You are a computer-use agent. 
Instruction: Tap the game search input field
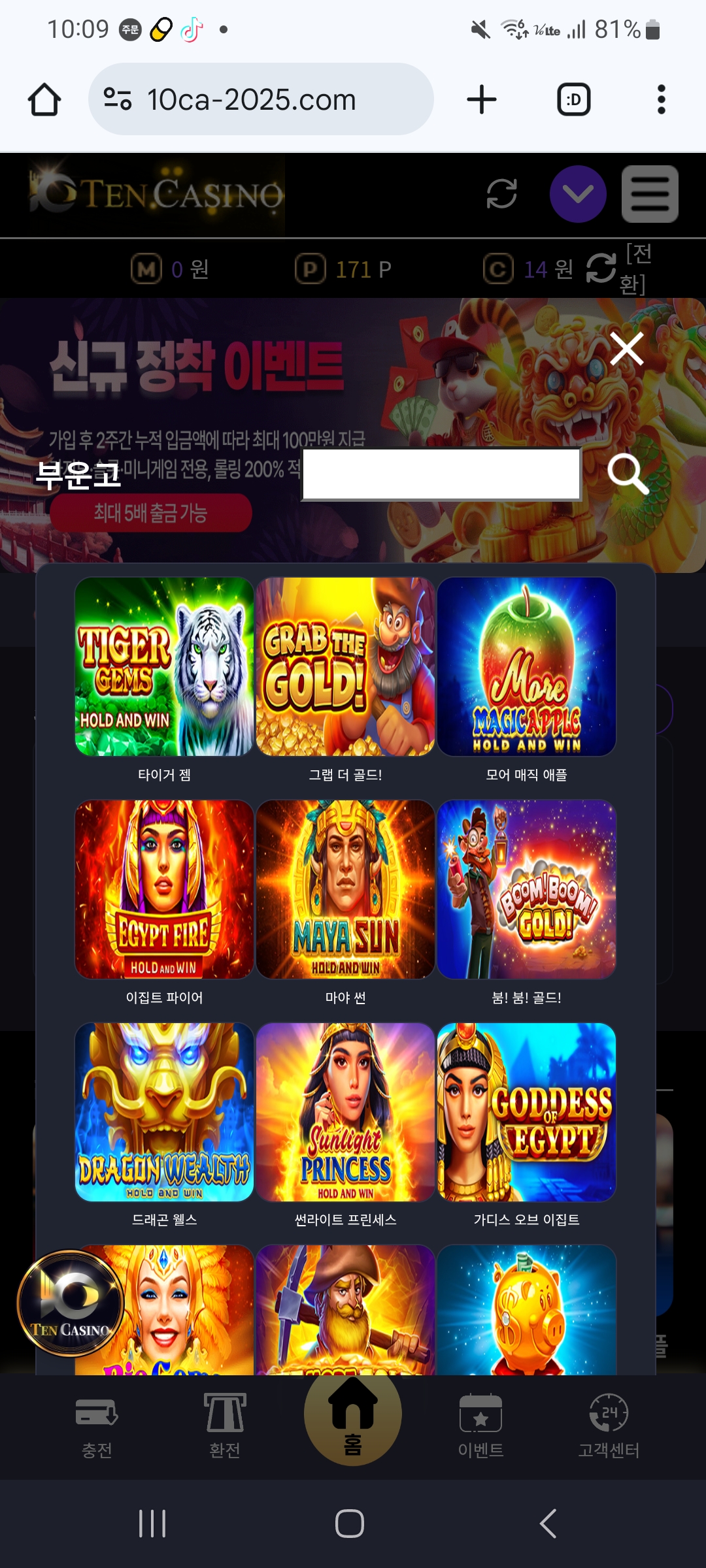click(441, 474)
